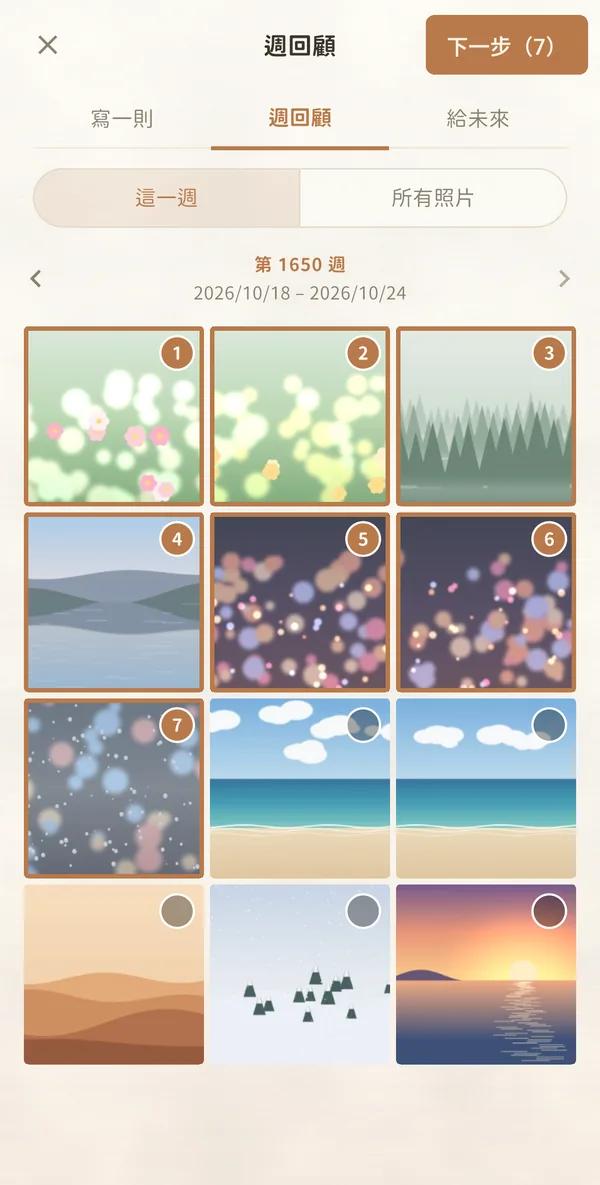
Task: Deselect photo 7 with snowy bokeh
Action: coord(114,788)
